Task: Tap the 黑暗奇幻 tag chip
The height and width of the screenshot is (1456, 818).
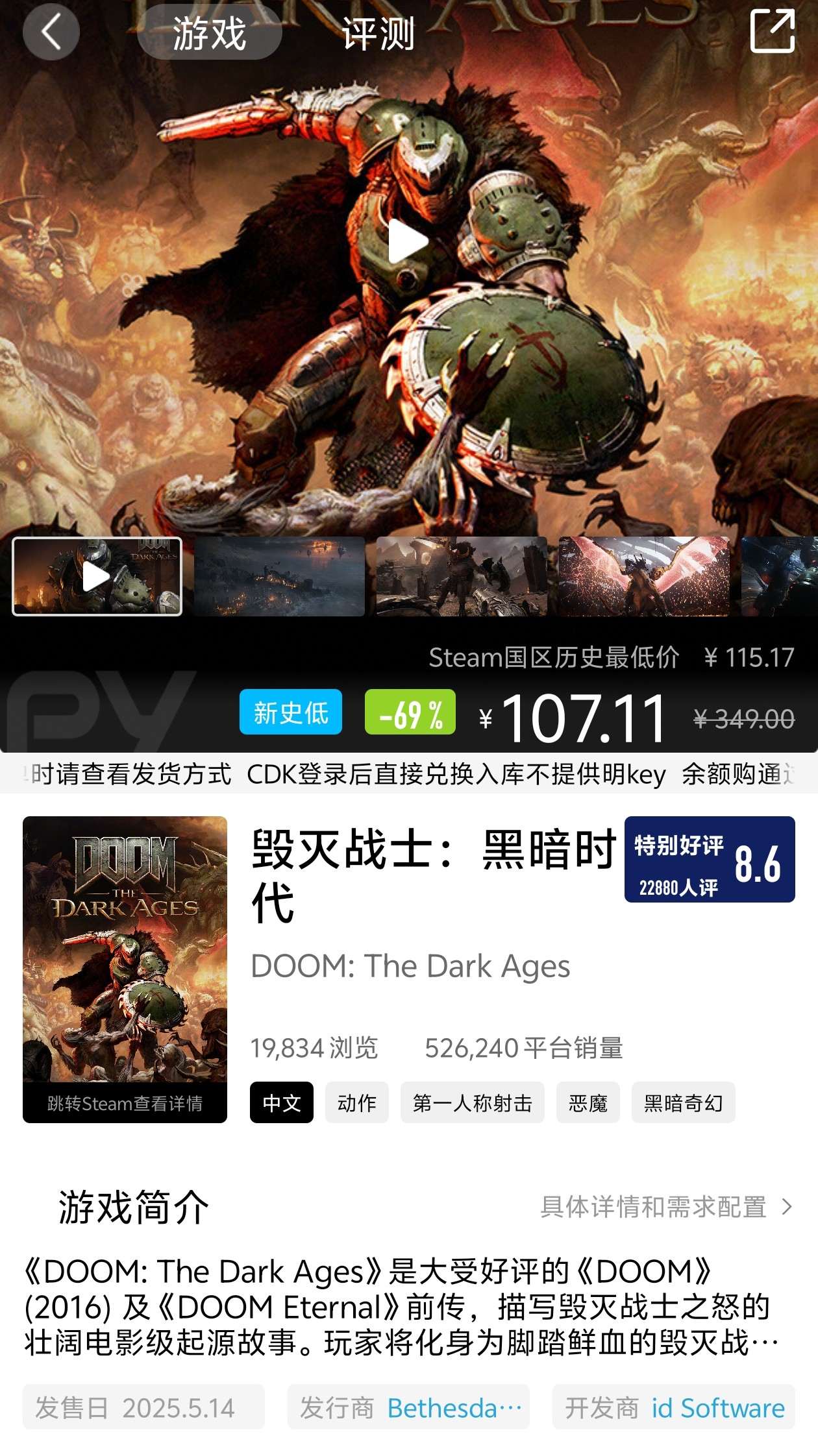Action: click(x=683, y=1102)
